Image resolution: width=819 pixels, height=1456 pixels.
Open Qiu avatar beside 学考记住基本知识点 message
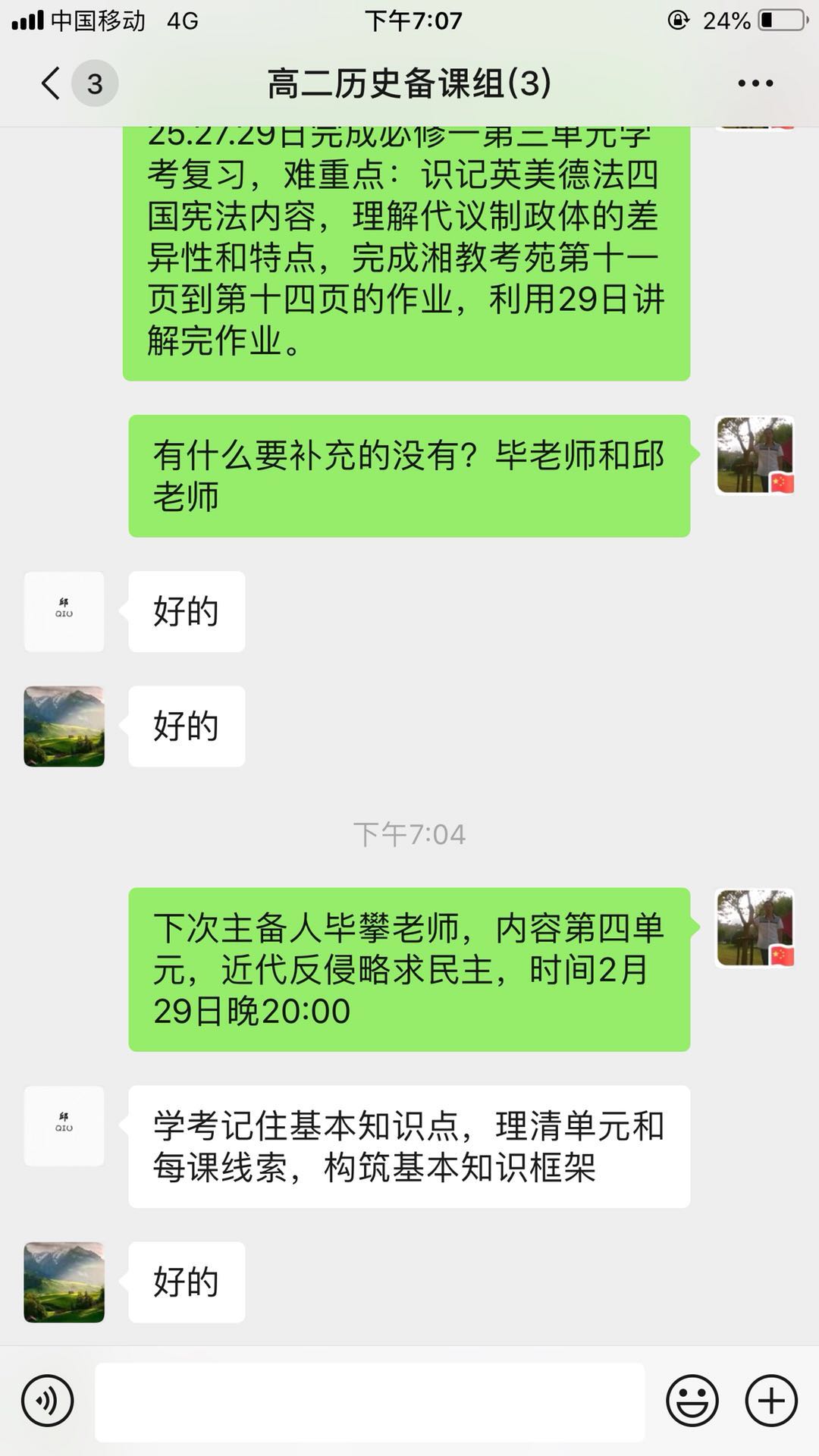point(64,1126)
